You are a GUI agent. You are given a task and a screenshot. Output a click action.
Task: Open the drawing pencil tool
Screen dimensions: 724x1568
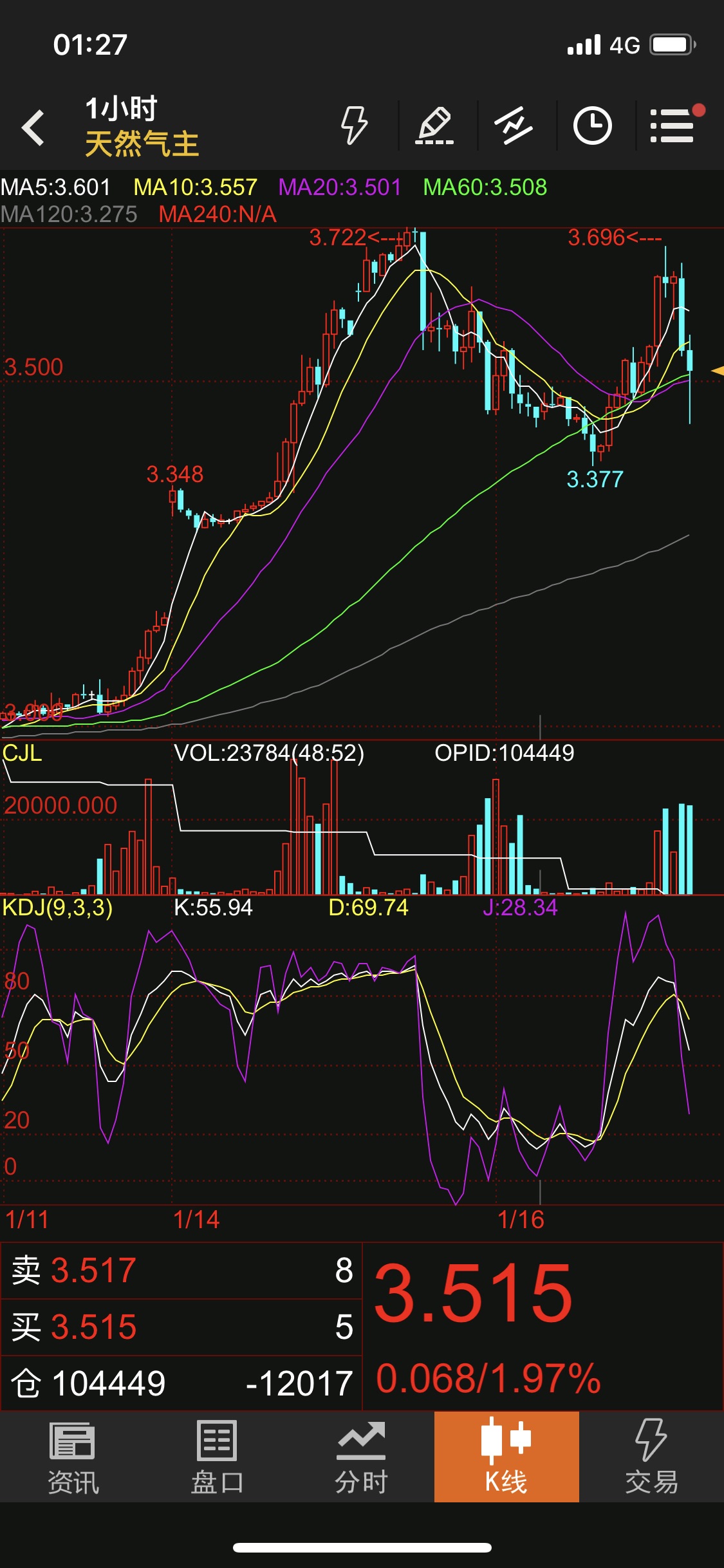tap(434, 126)
